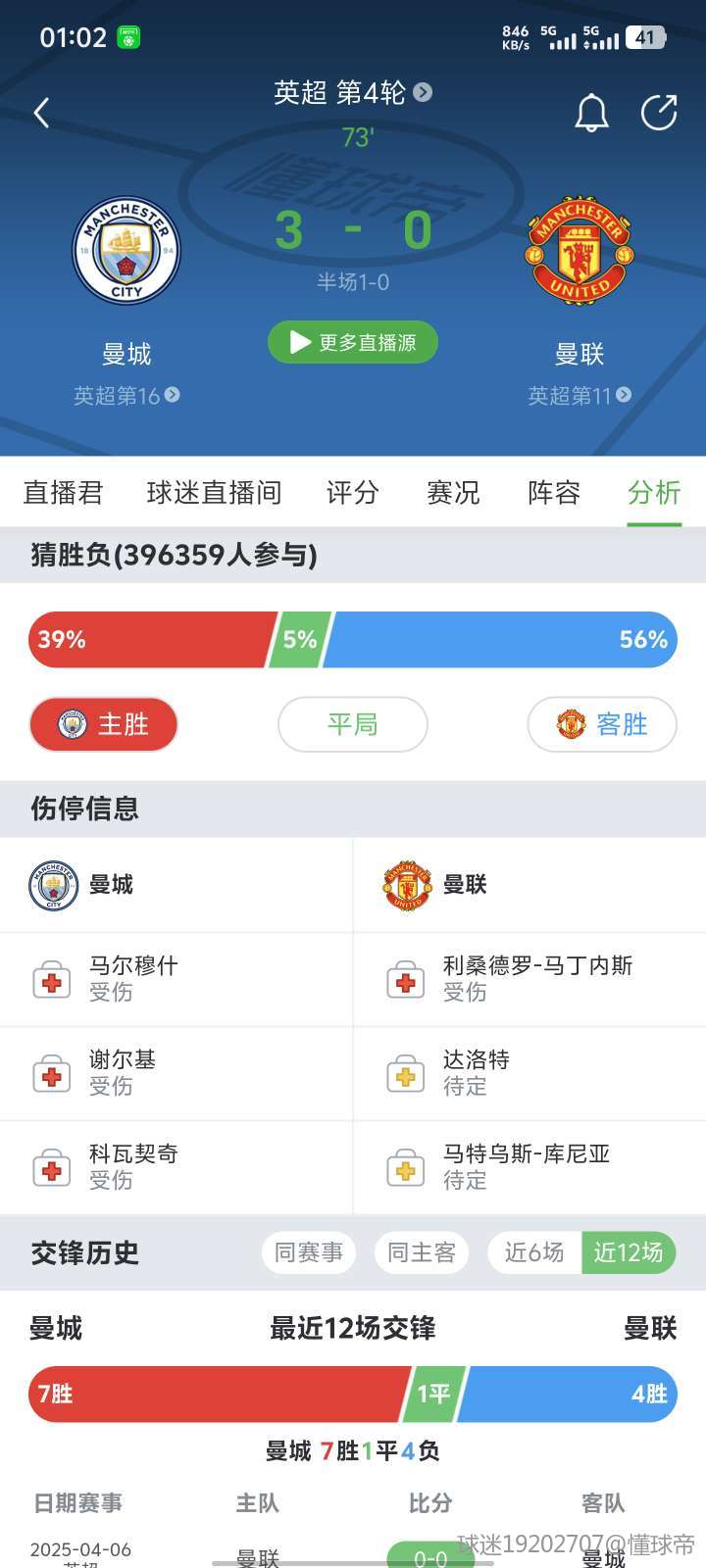Viewport: 706px width, 1568px height.
Task: Switch to the 评分 tab
Action: pyautogui.click(x=353, y=492)
